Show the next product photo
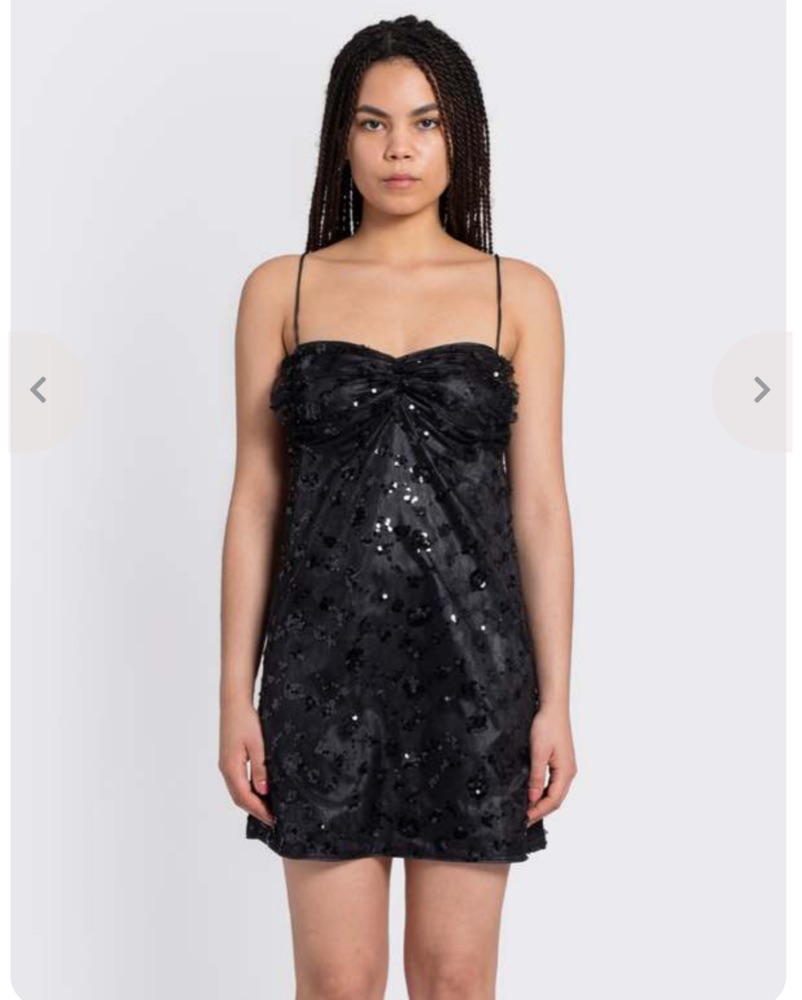This screenshot has width=802, height=1000. [762, 390]
